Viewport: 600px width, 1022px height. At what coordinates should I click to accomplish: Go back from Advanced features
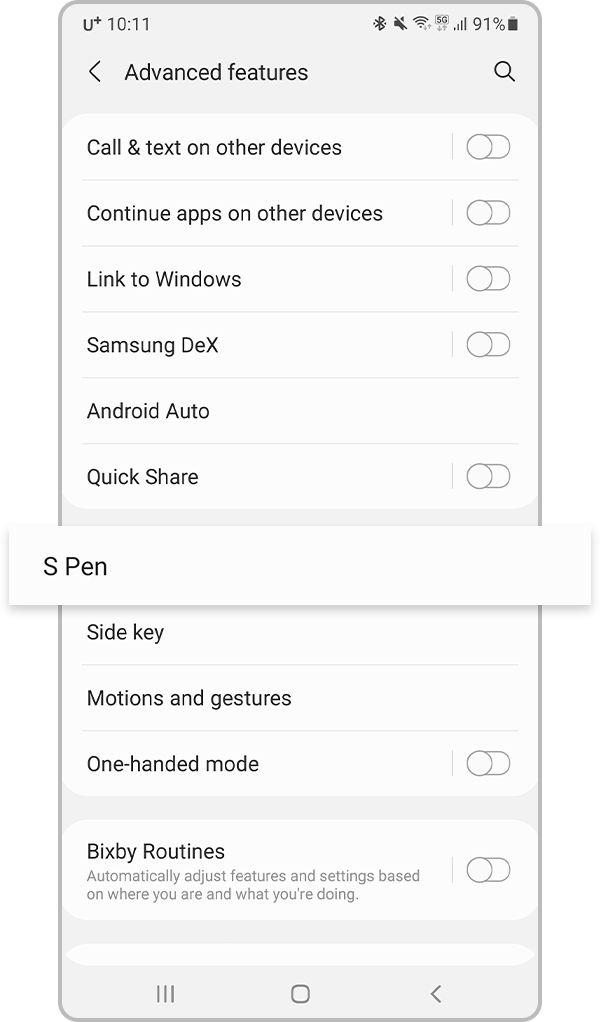pyautogui.click(x=95, y=72)
